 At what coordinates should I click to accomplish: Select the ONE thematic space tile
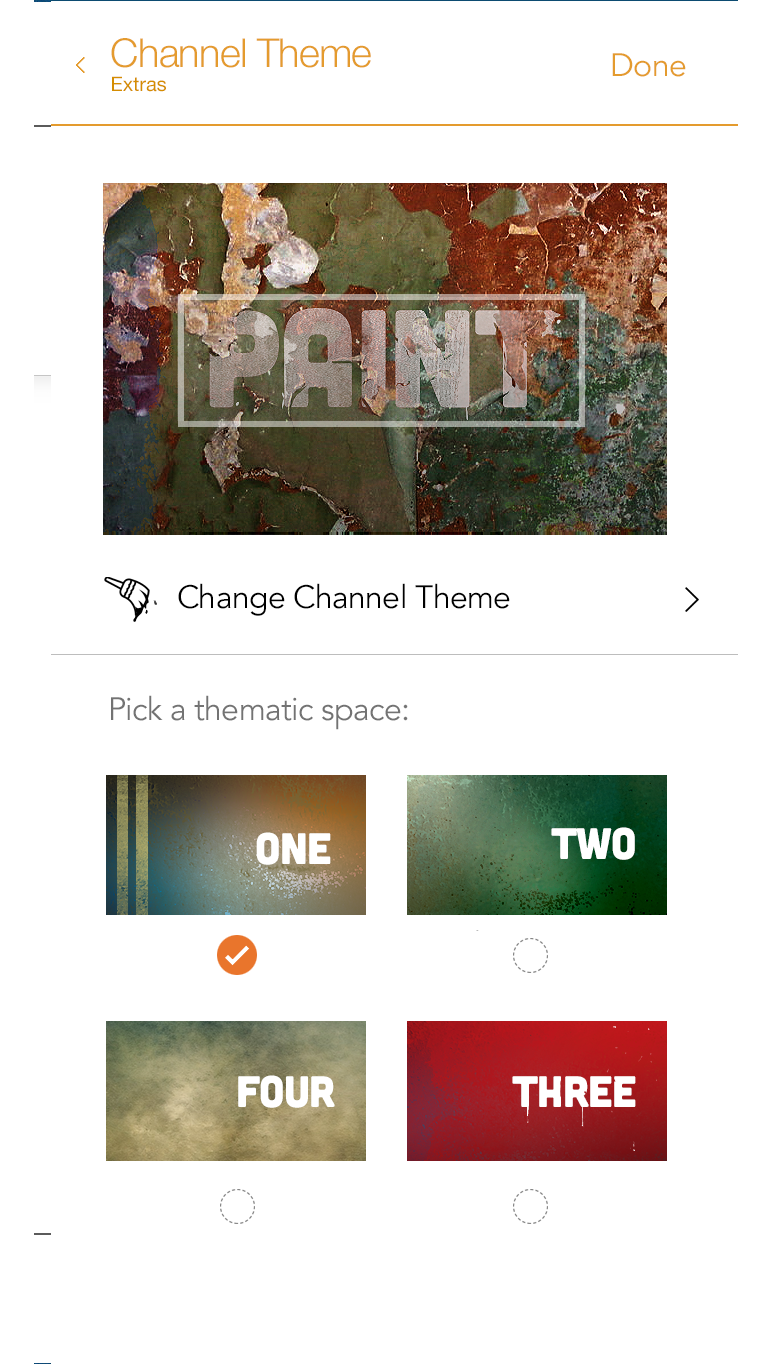pyautogui.click(x=236, y=845)
